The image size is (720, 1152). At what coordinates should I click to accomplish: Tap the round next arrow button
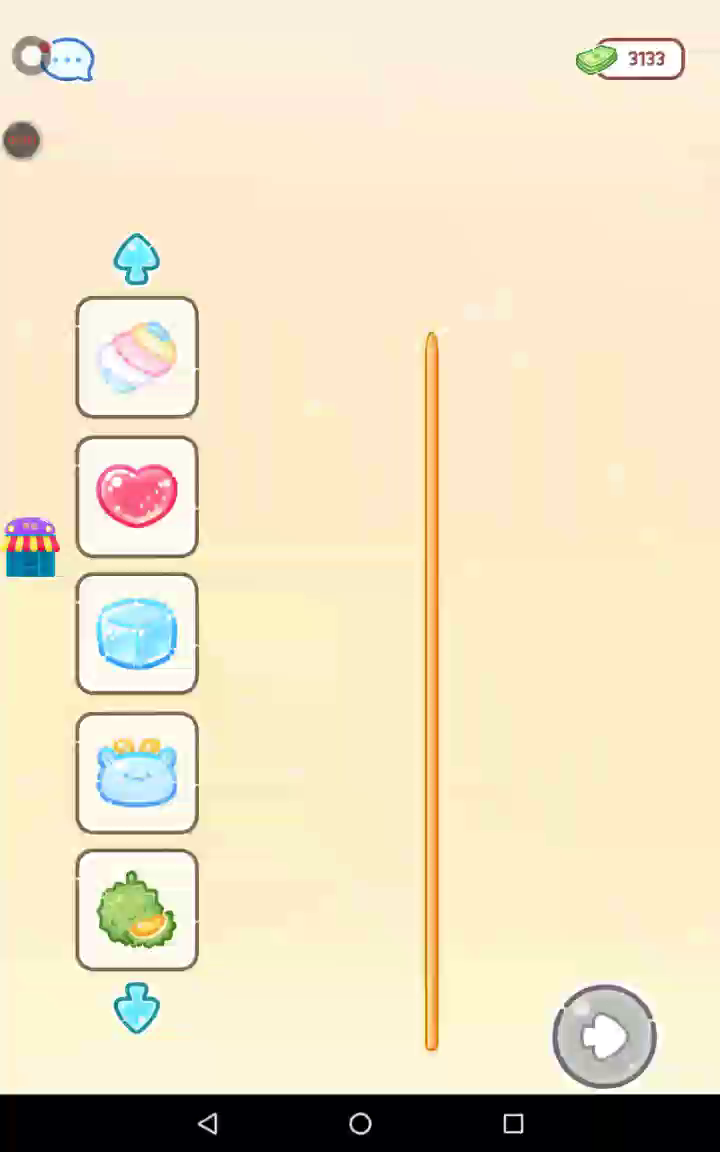tap(604, 1037)
